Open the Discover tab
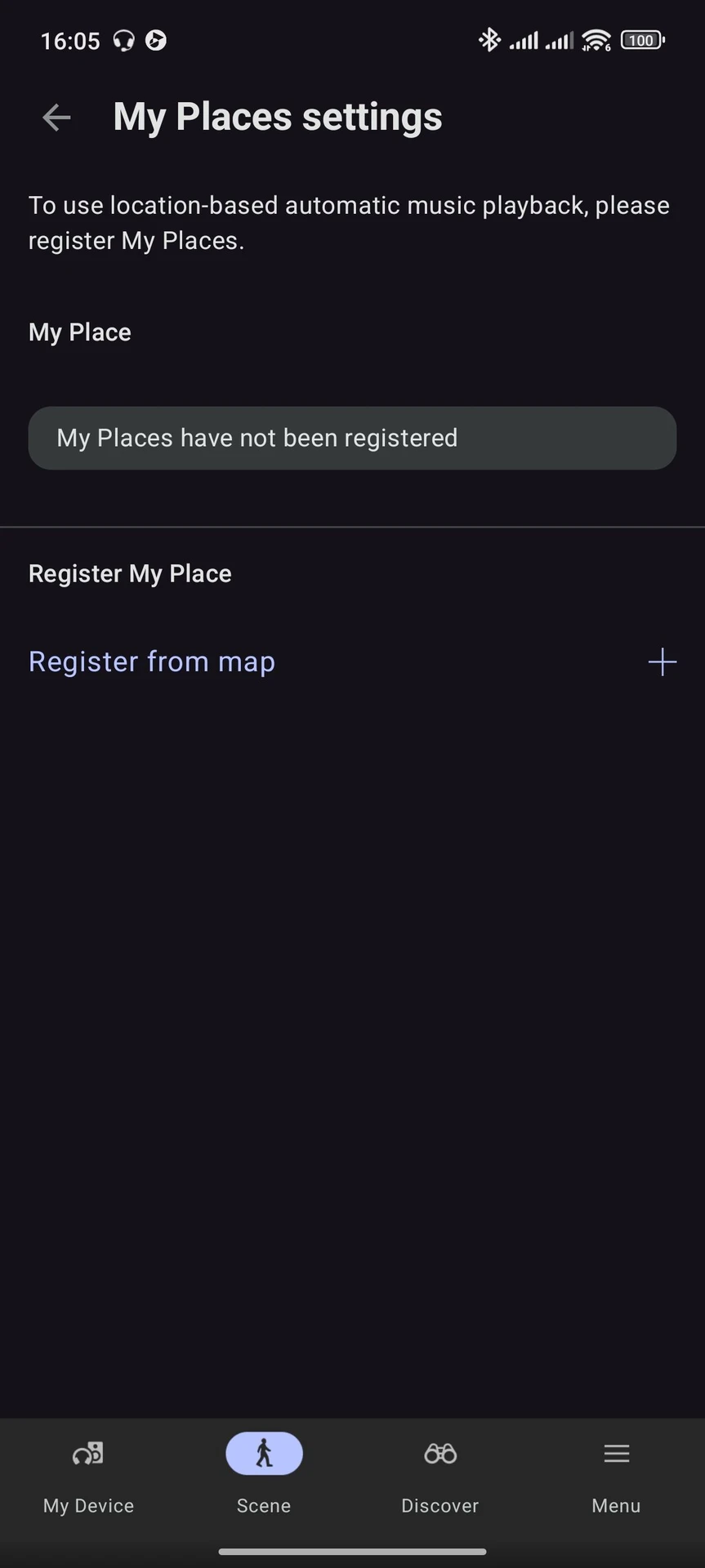705x1568 pixels. click(440, 1477)
